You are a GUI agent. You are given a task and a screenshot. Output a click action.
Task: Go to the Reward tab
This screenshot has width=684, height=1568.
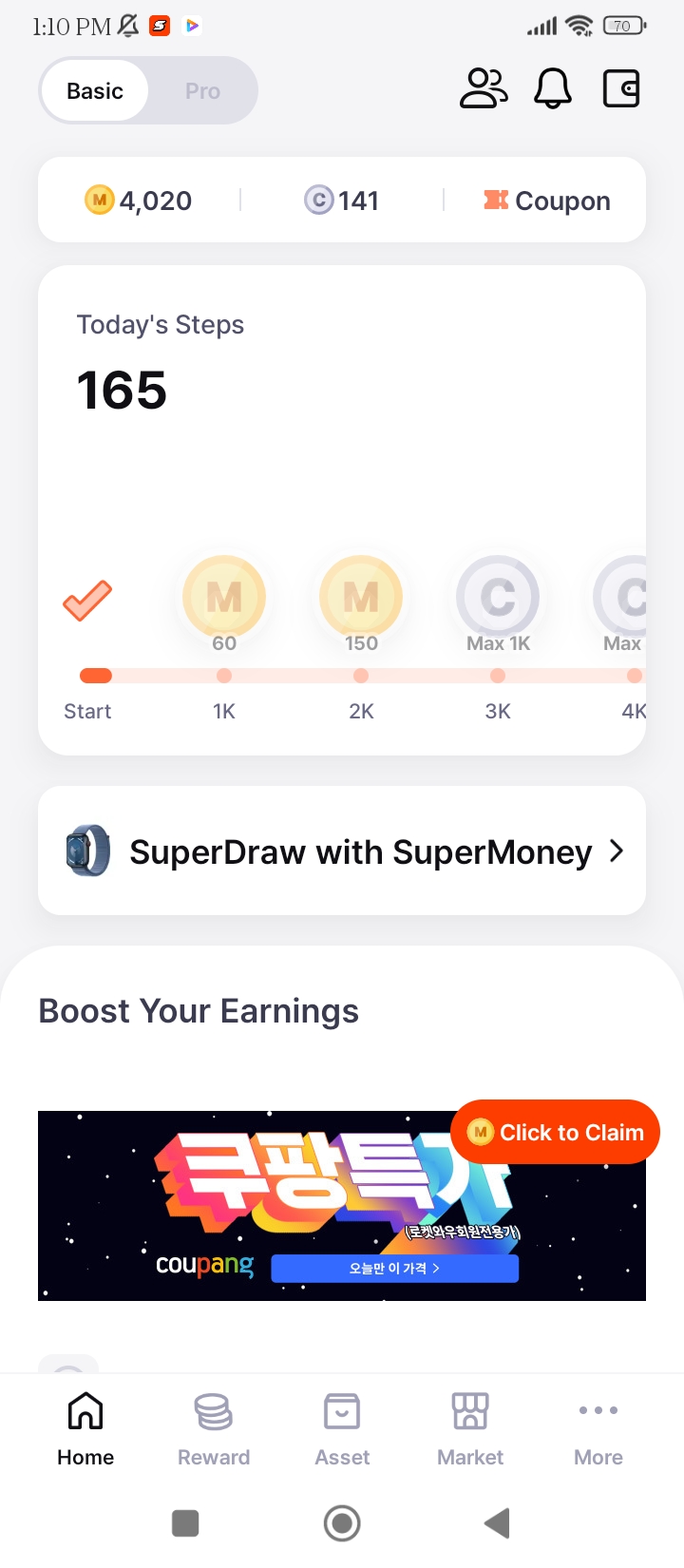(214, 1428)
